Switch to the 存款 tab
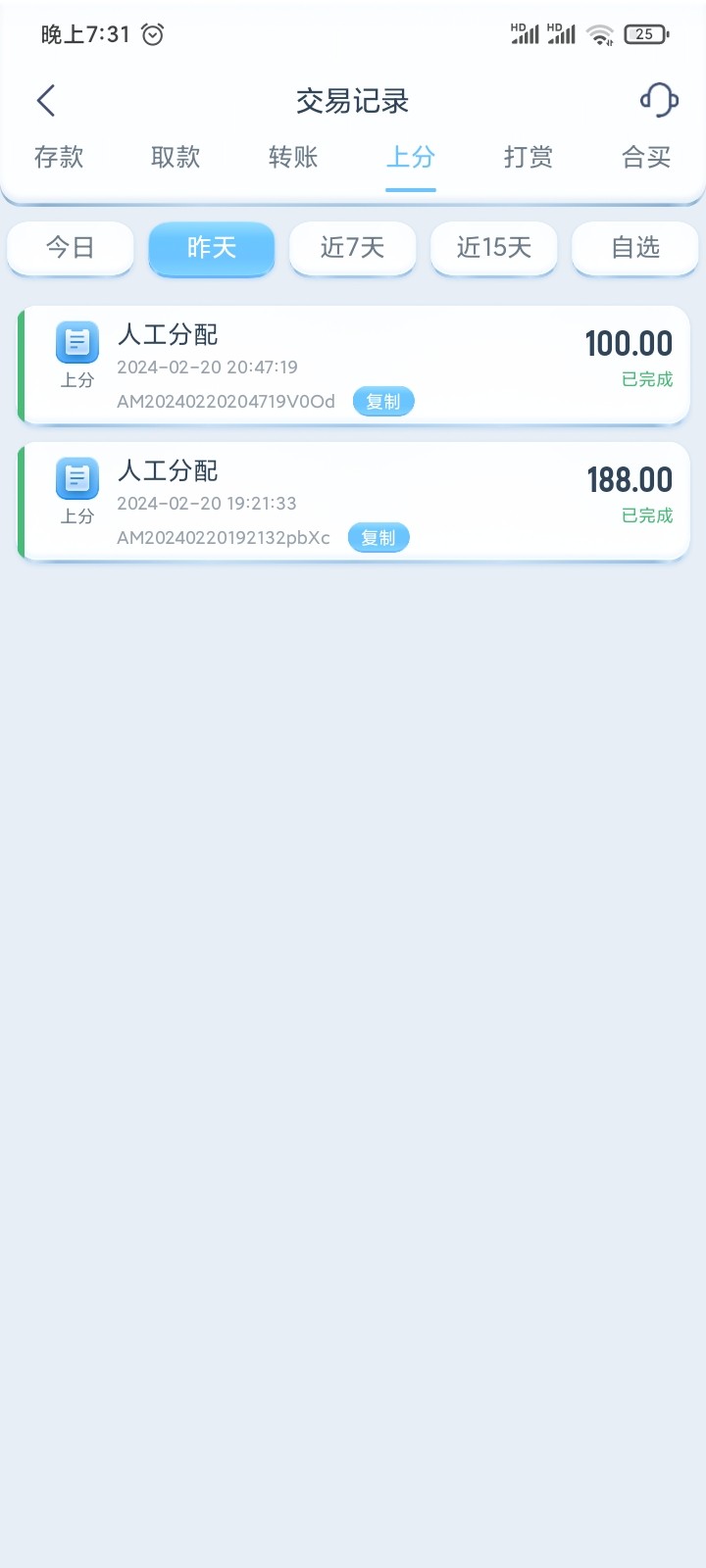Viewport: 706px width, 1568px height. [x=59, y=158]
